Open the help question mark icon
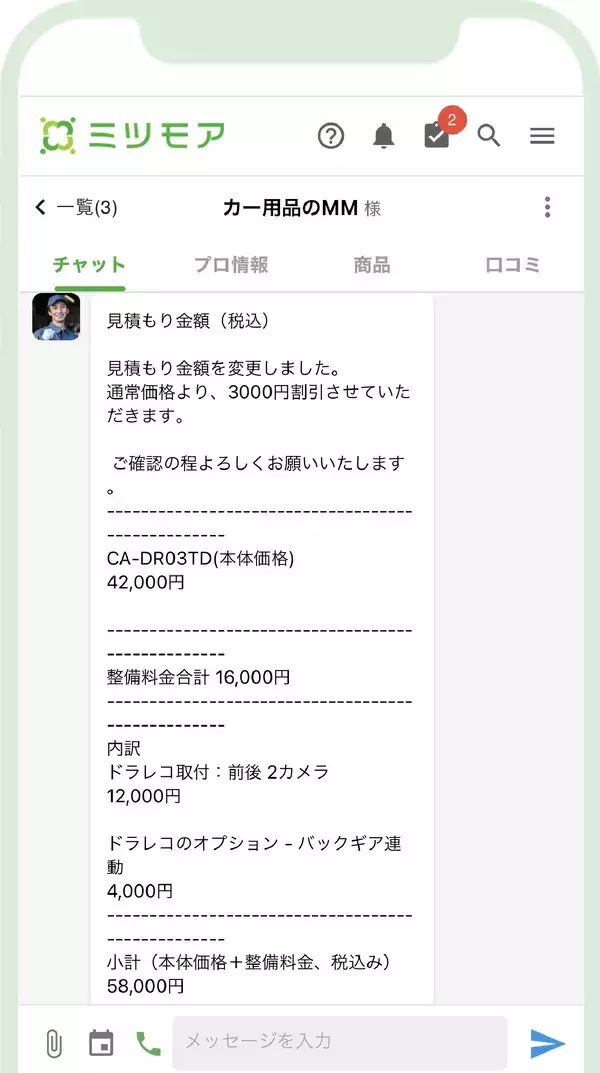600x1073 pixels. [330, 136]
